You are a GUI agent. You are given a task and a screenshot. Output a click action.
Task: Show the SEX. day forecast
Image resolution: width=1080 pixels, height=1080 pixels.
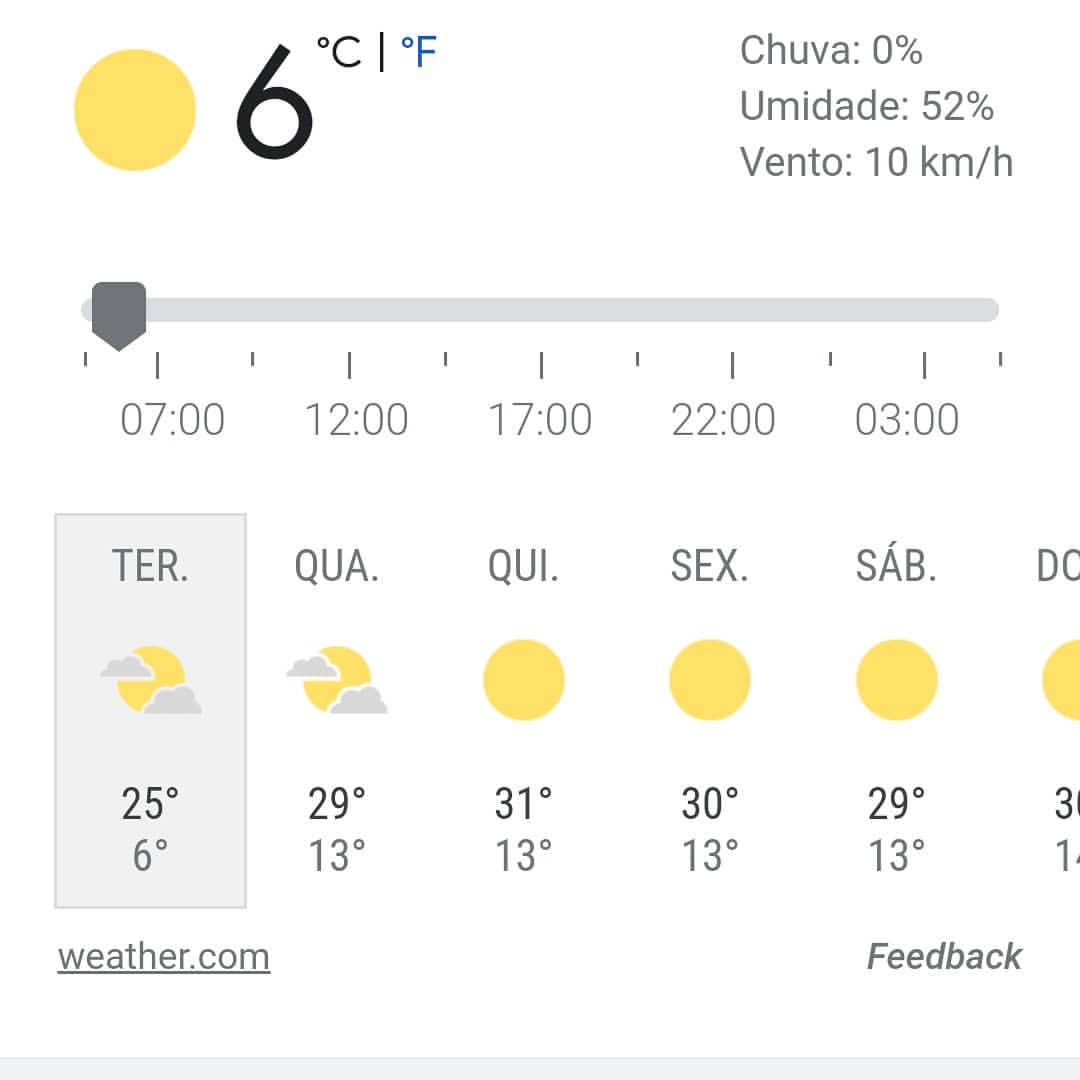click(x=709, y=711)
